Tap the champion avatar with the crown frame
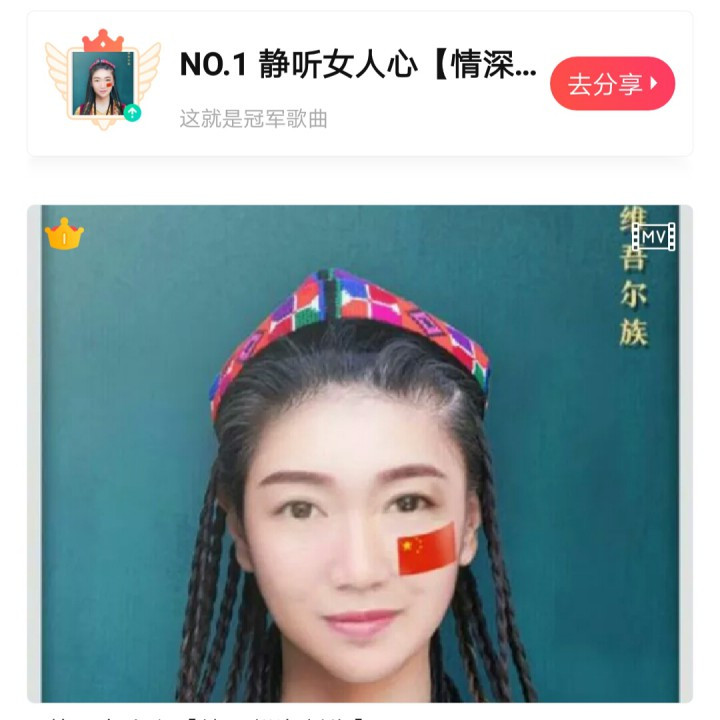 click(103, 80)
